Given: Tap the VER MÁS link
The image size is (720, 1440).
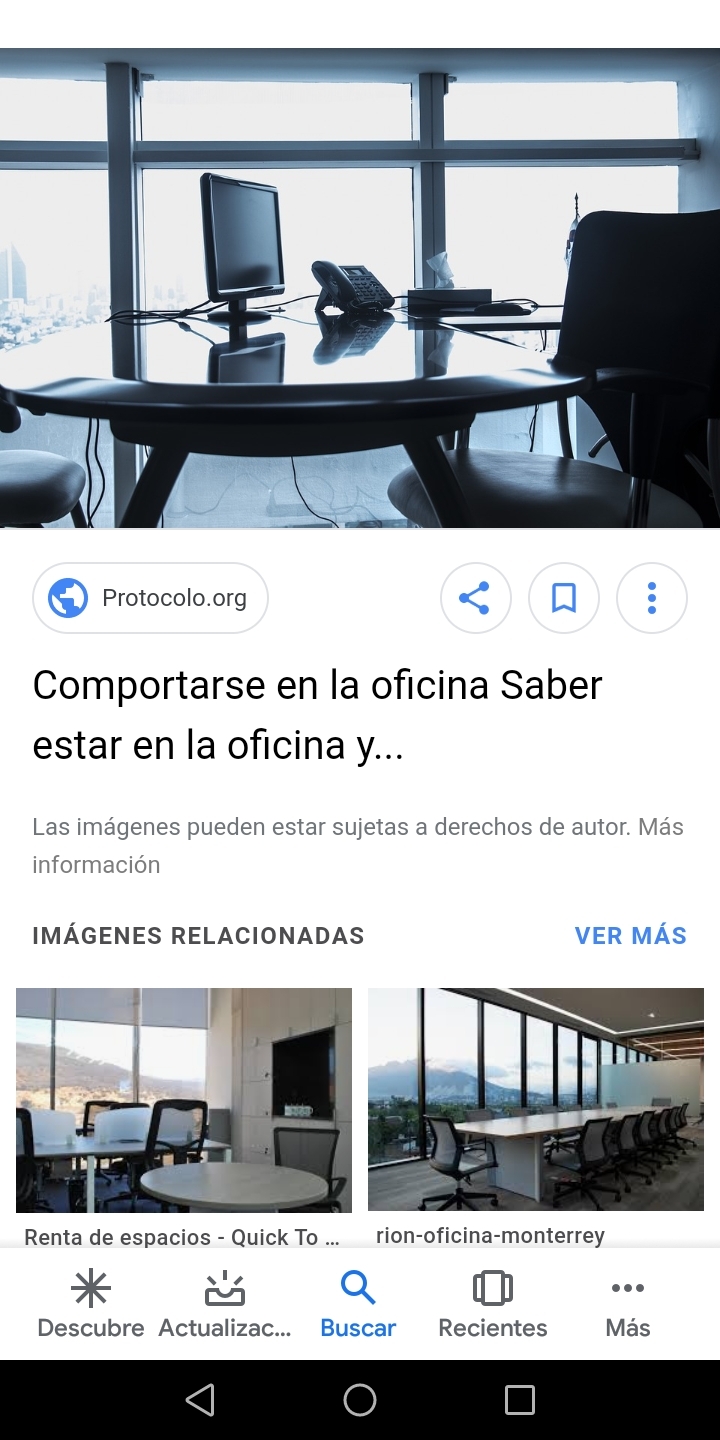Looking at the screenshot, I should [x=630, y=936].
